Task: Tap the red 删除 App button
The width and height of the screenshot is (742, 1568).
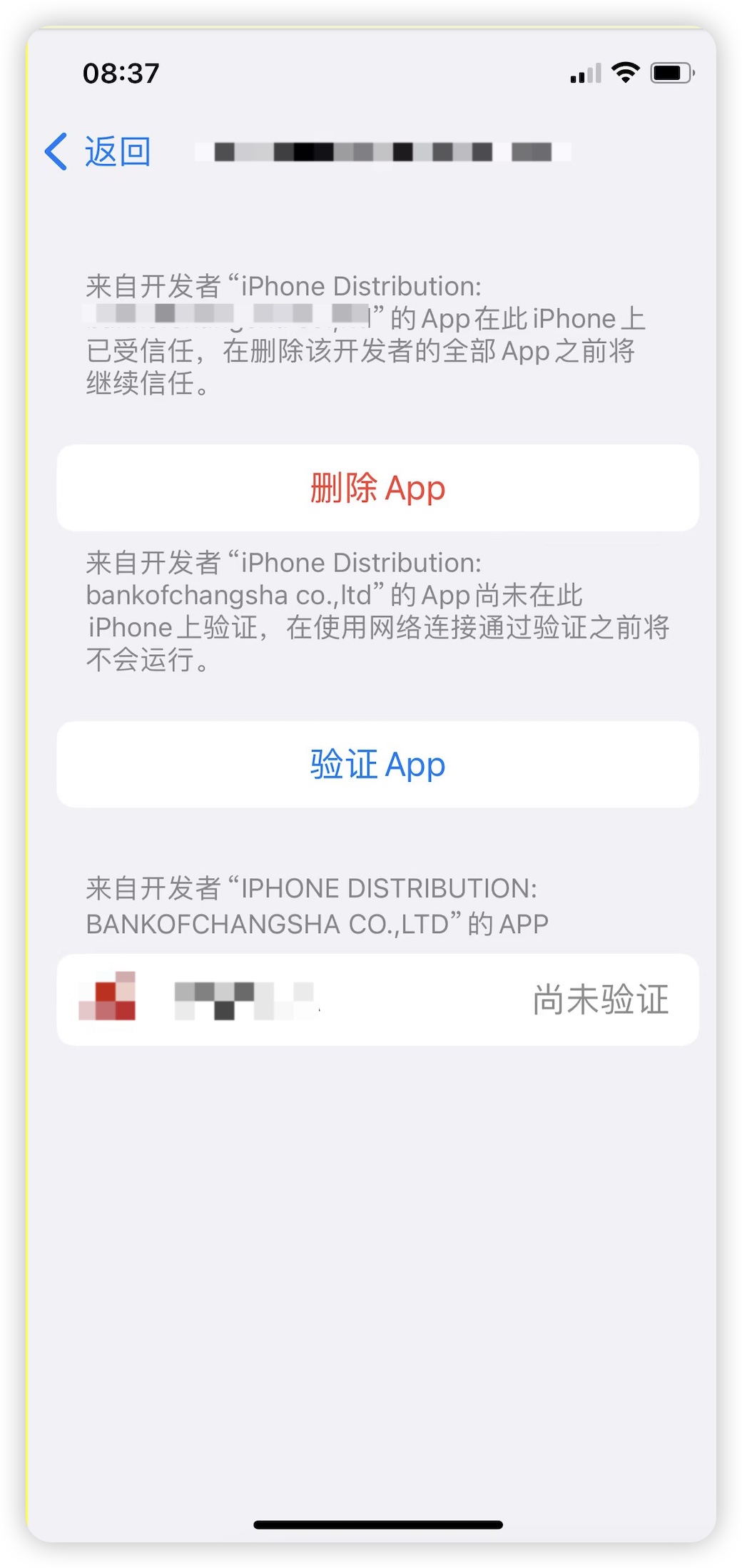Action: click(377, 489)
